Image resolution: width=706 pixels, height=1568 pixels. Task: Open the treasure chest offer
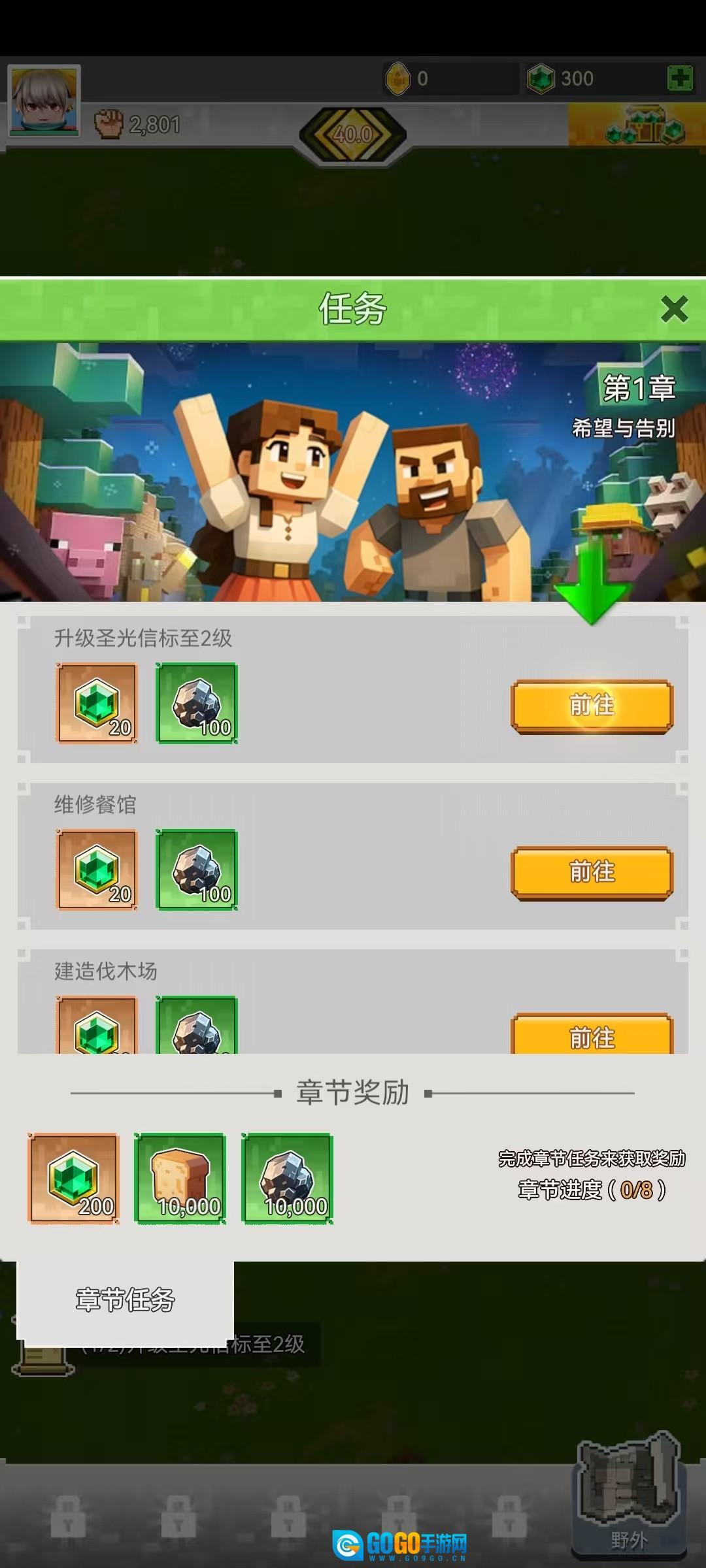(644, 125)
